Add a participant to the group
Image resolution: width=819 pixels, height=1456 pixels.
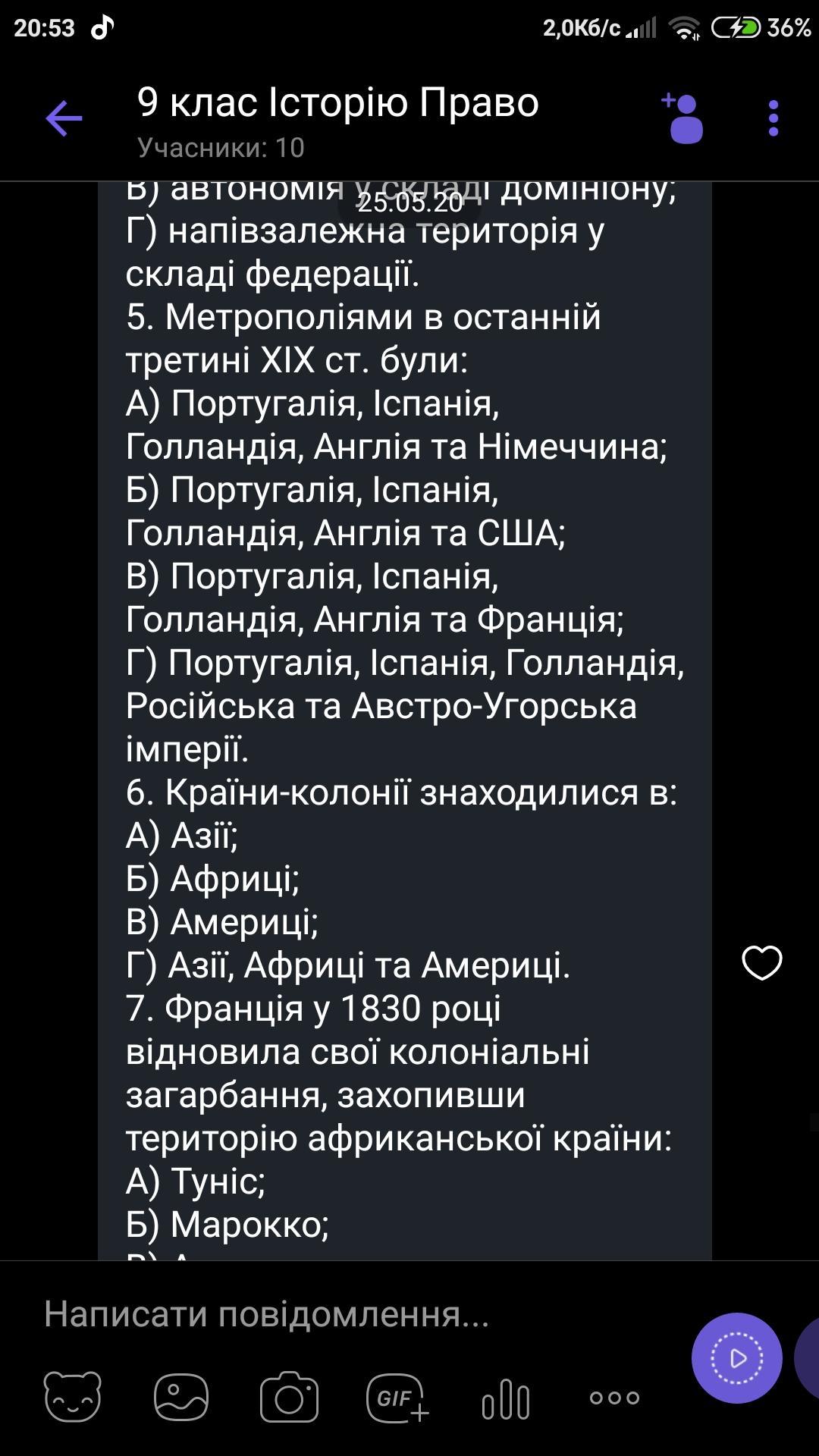click(683, 119)
